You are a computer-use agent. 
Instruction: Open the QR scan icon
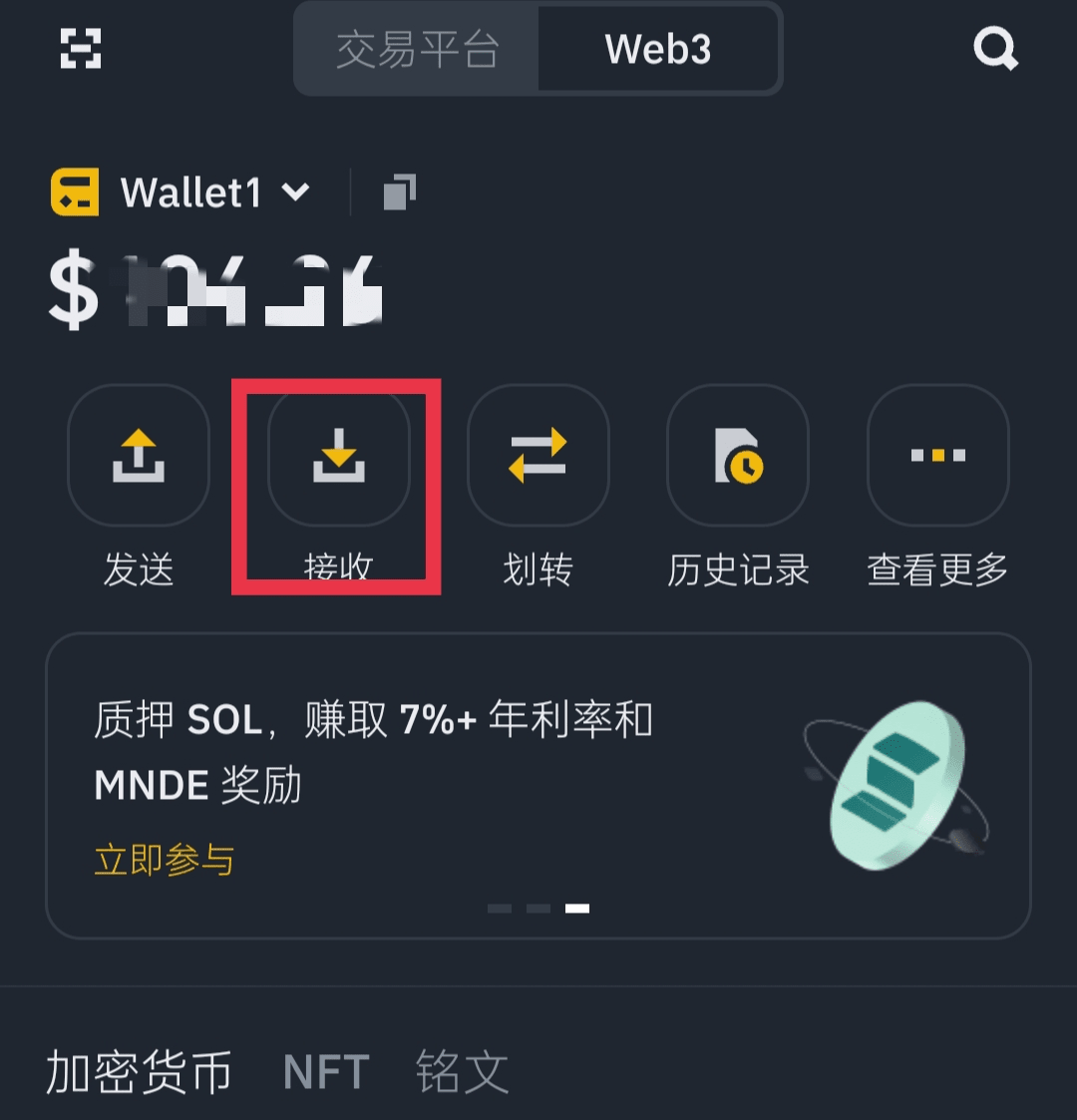[x=81, y=48]
